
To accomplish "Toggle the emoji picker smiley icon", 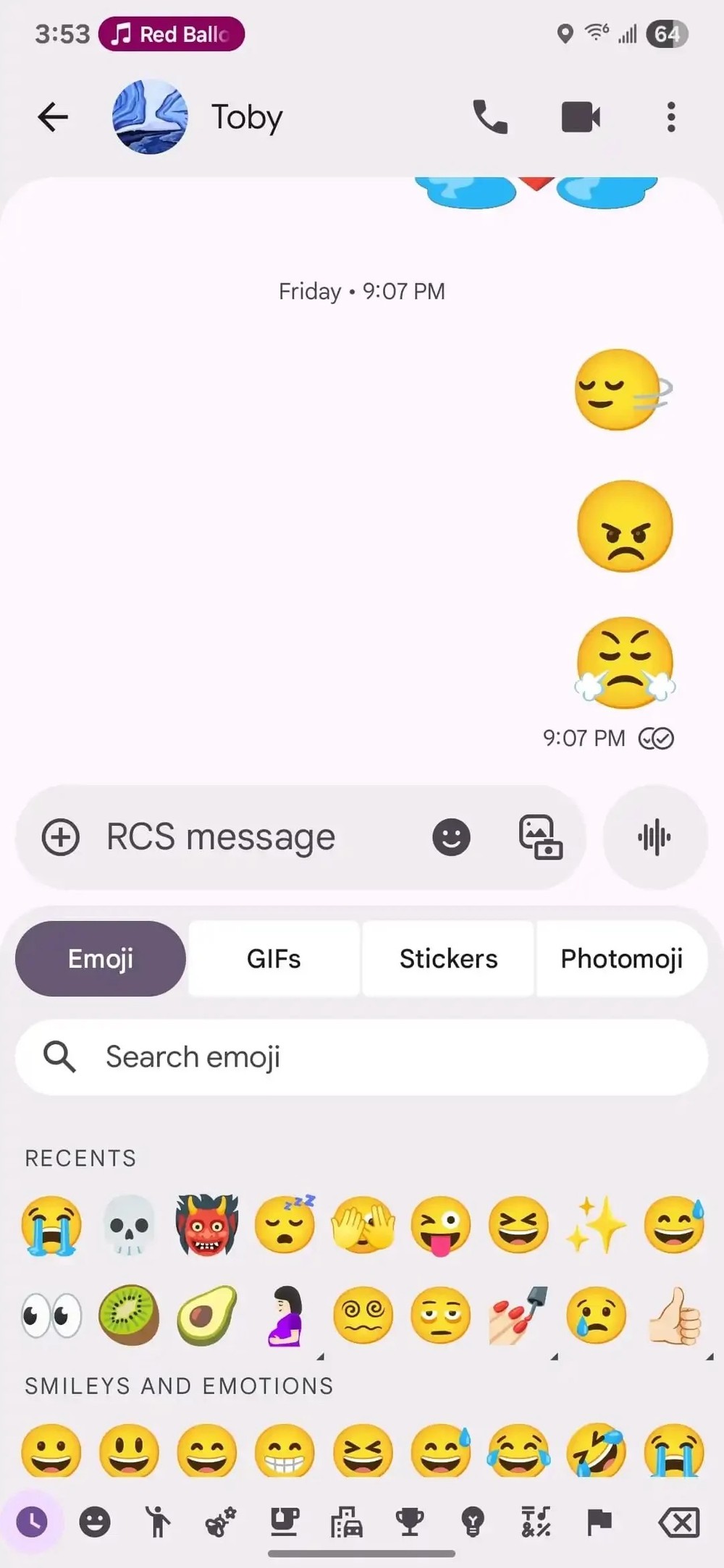I will [451, 838].
